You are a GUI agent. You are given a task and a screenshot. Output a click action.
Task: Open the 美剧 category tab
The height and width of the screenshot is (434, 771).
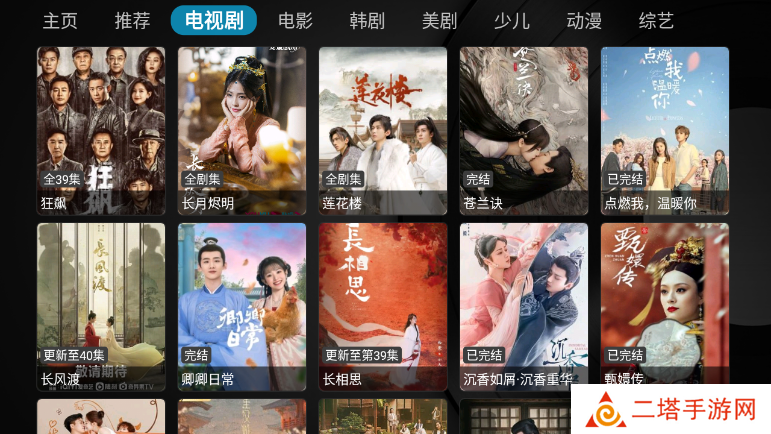[x=439, y=20]
